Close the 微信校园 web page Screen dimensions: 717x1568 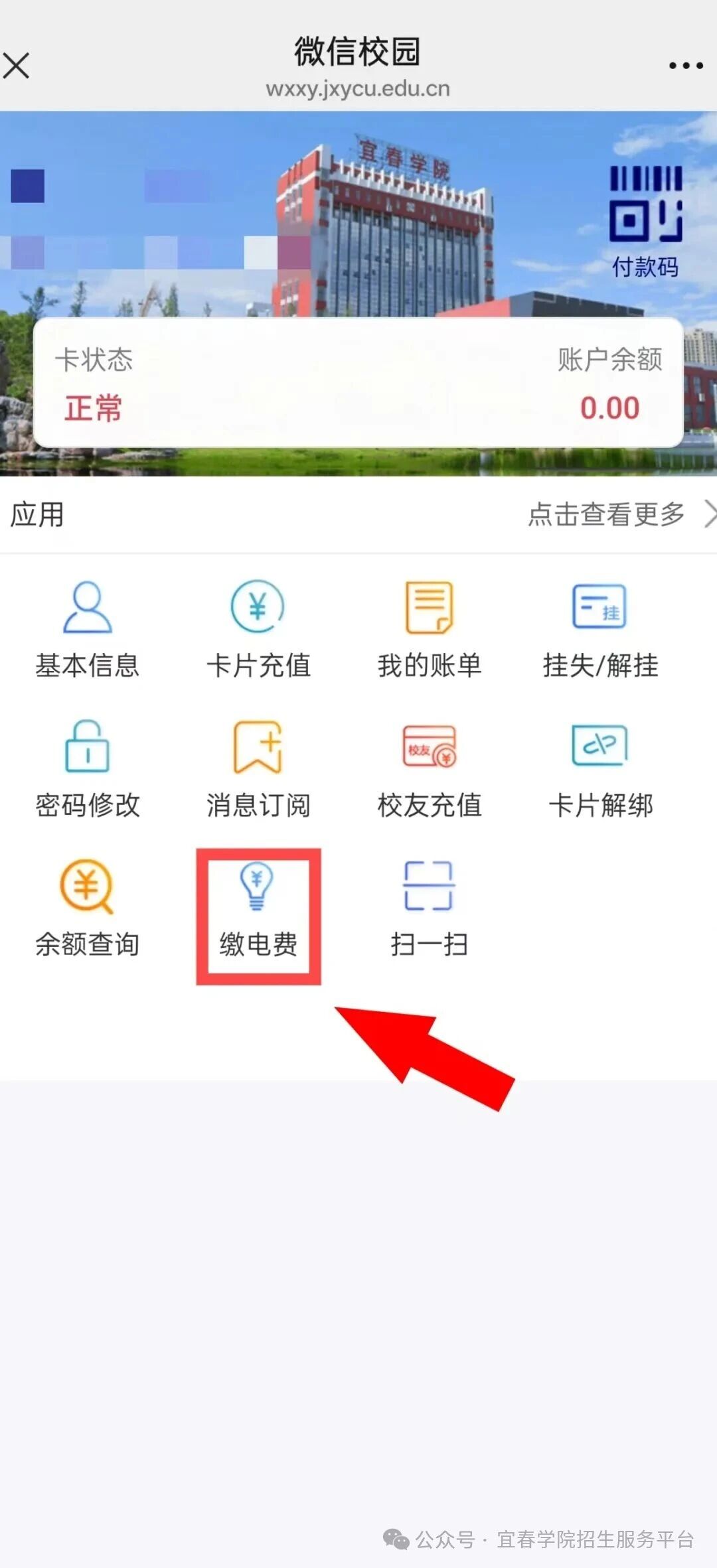(x=16, y=66)
